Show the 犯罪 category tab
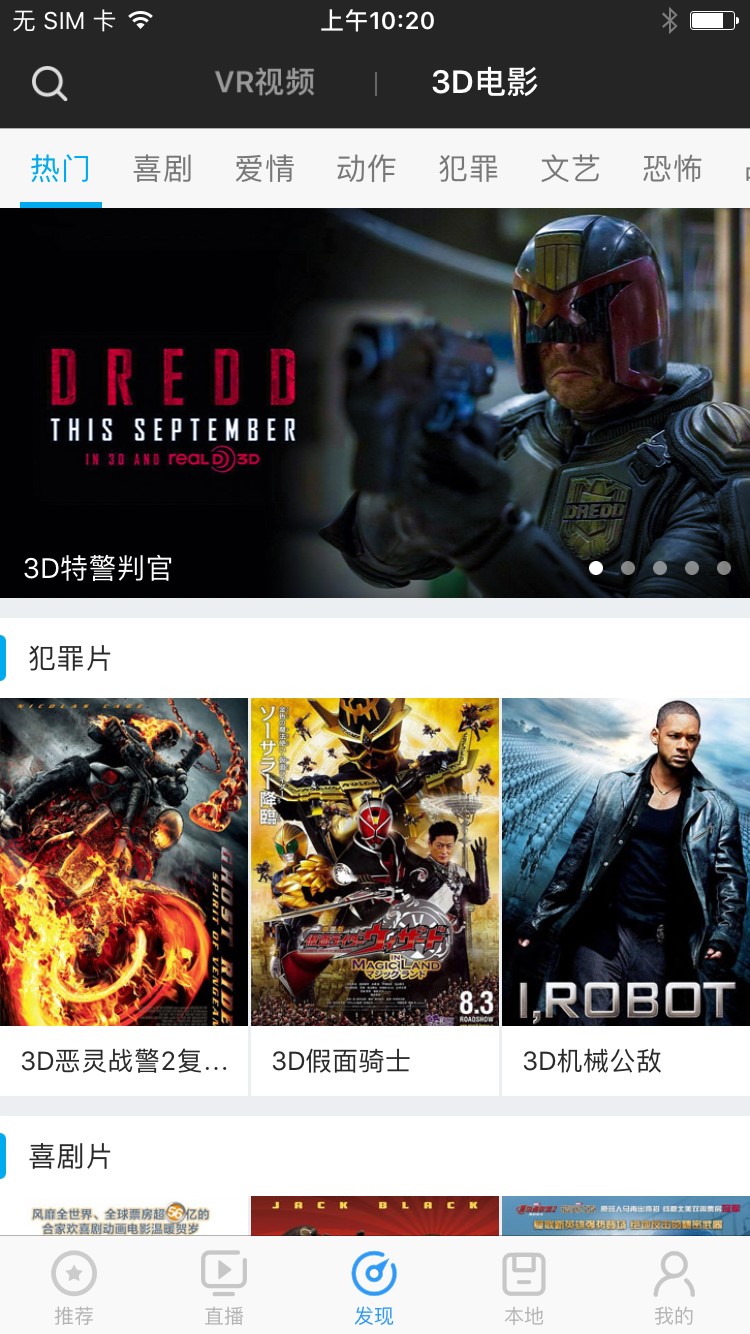Viewport: 750px width, 1334px height. (469, 168)
